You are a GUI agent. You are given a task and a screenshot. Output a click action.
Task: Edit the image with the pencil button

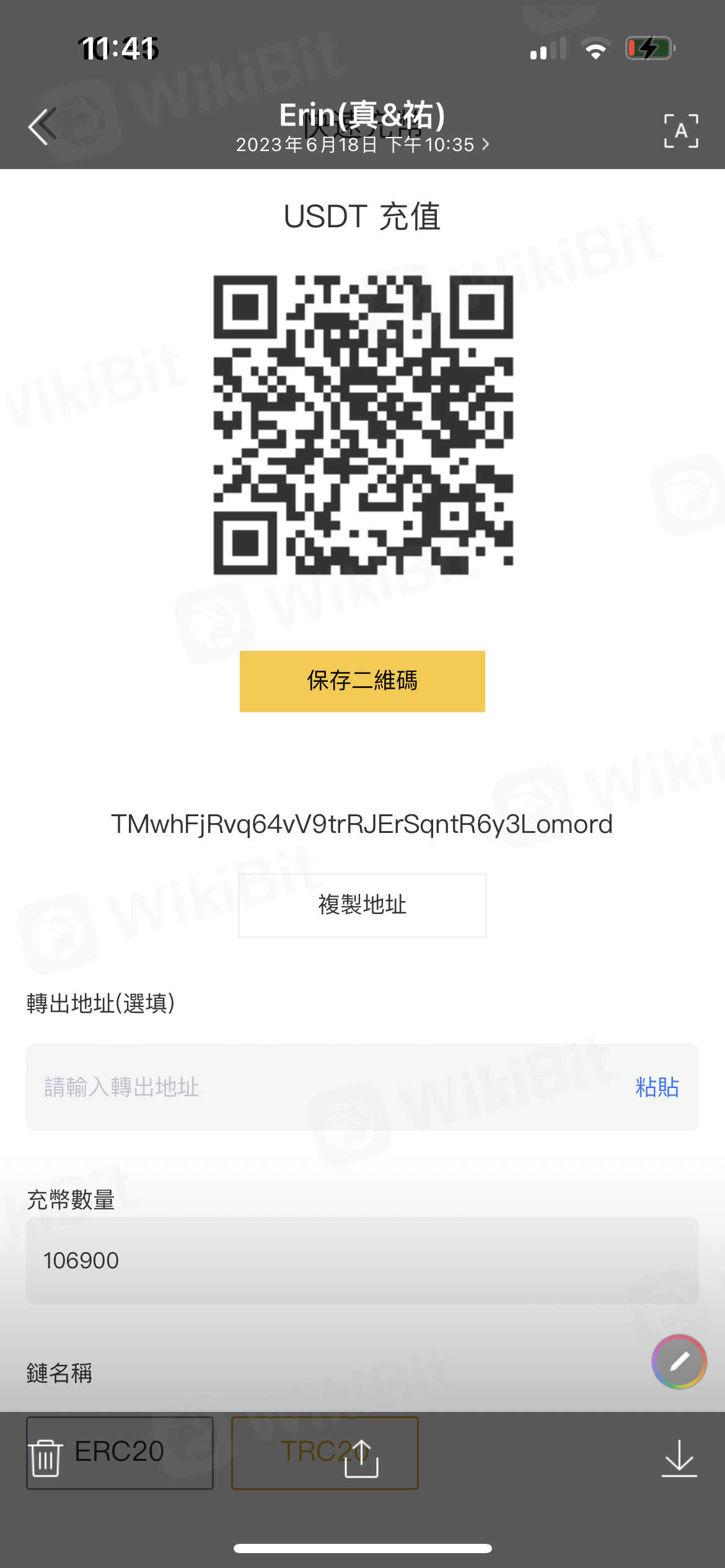coord(679,1361)
